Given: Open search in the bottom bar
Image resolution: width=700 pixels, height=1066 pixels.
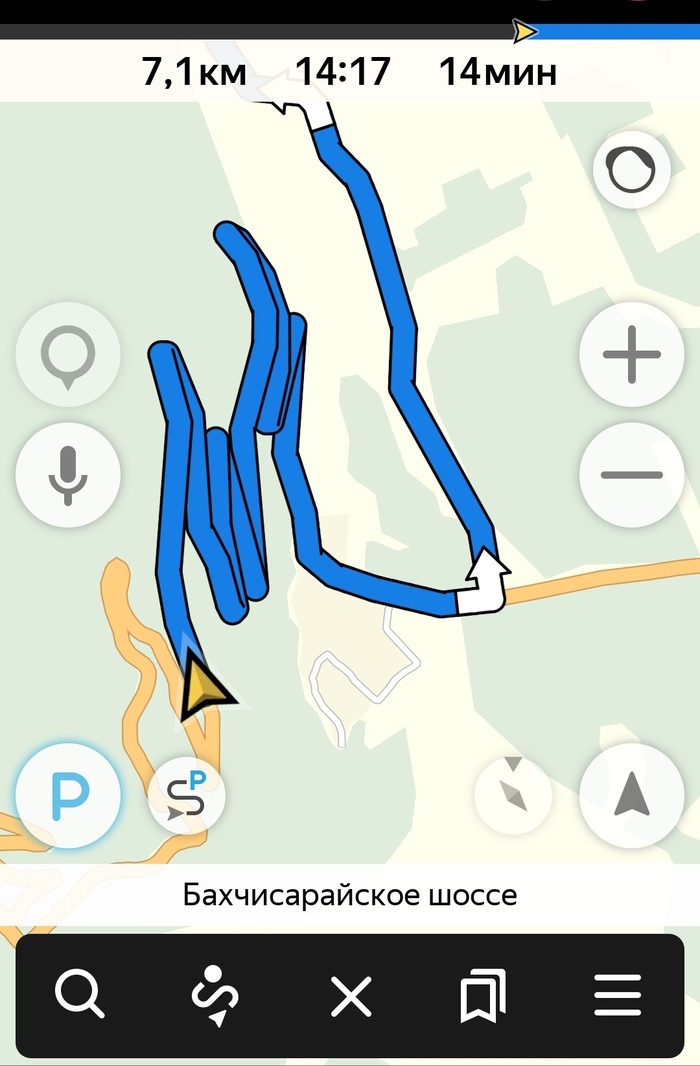Looking at the screenshot, I should coord(80,996).
